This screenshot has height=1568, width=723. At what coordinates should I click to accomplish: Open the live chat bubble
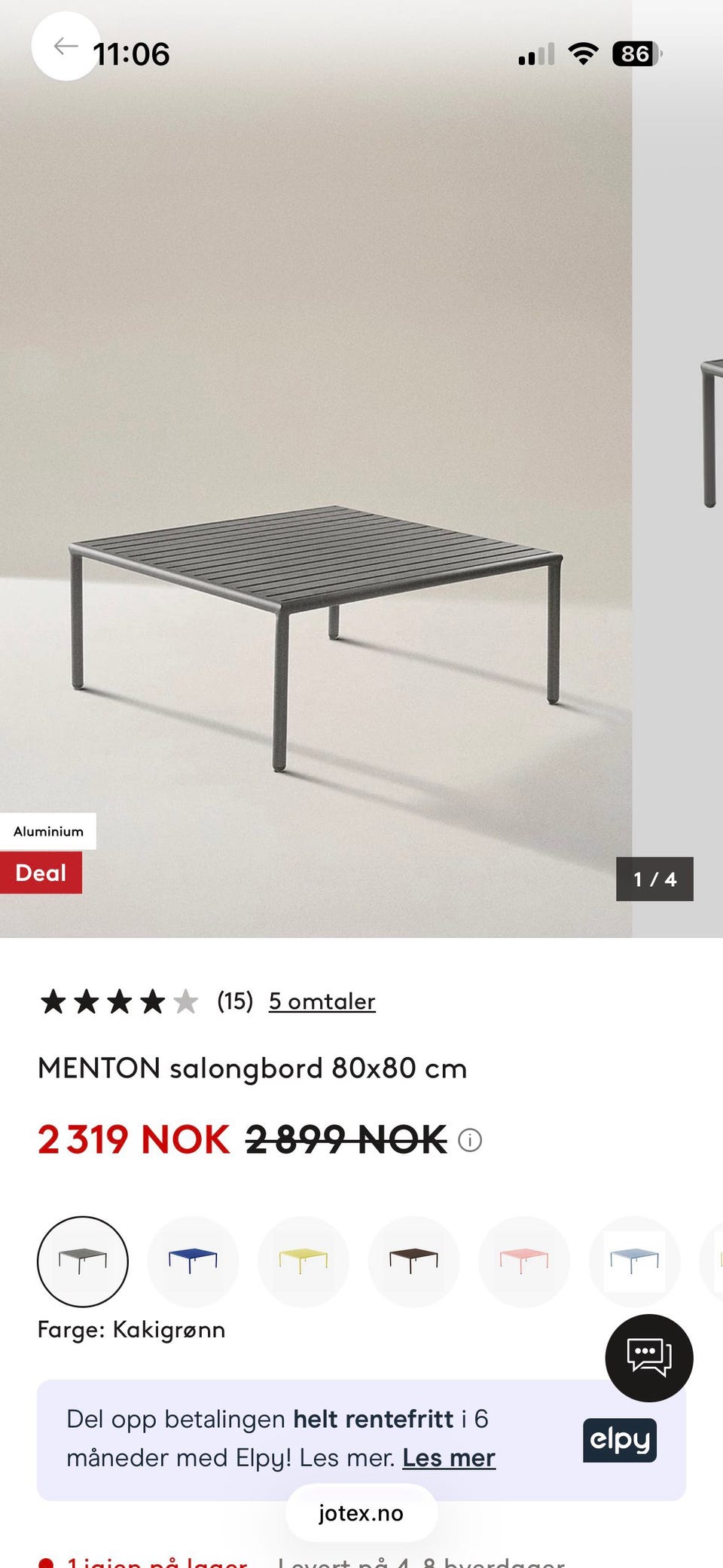pos(649,1358)
